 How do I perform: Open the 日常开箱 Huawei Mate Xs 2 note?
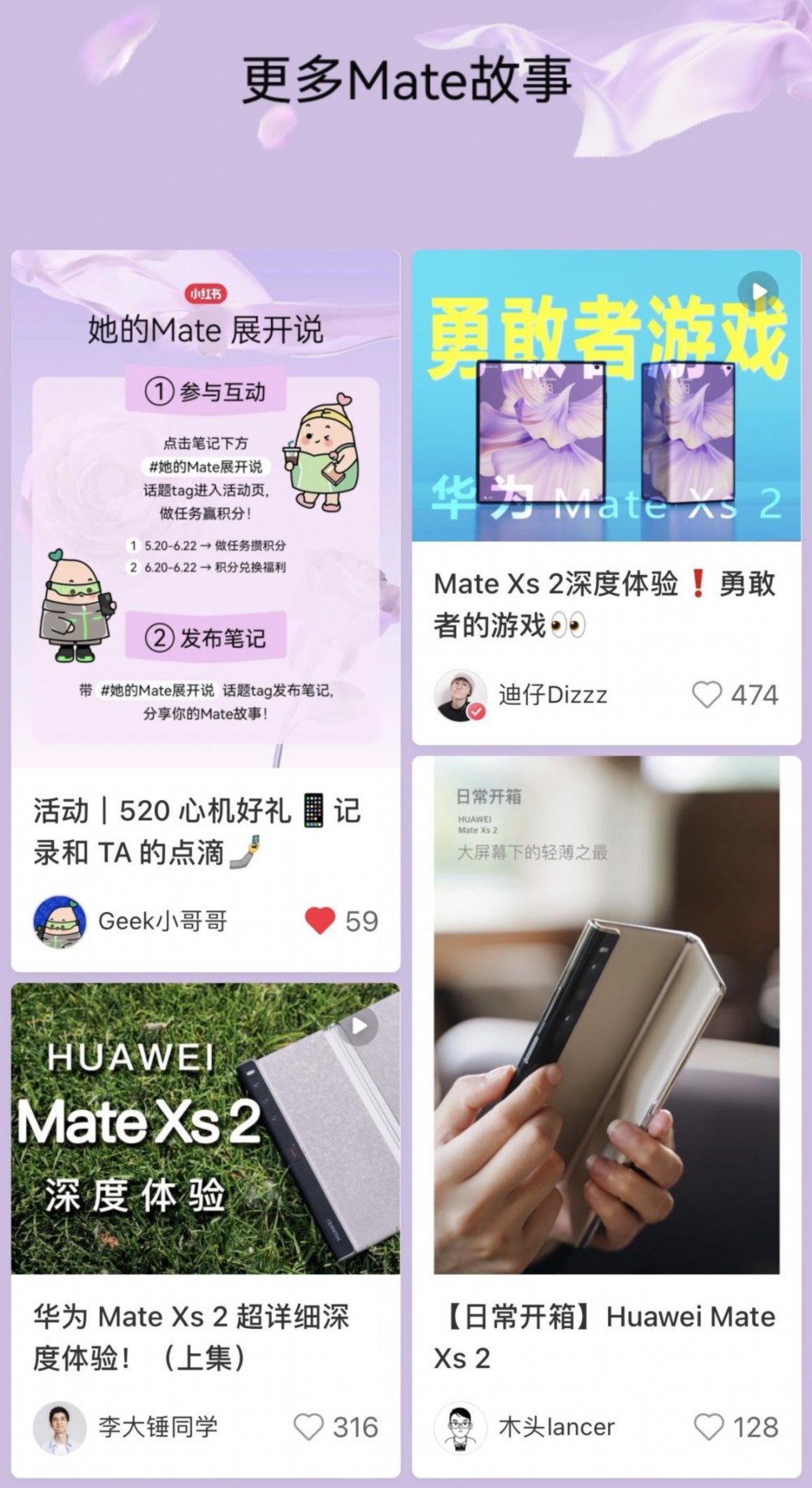(607, 1015)
